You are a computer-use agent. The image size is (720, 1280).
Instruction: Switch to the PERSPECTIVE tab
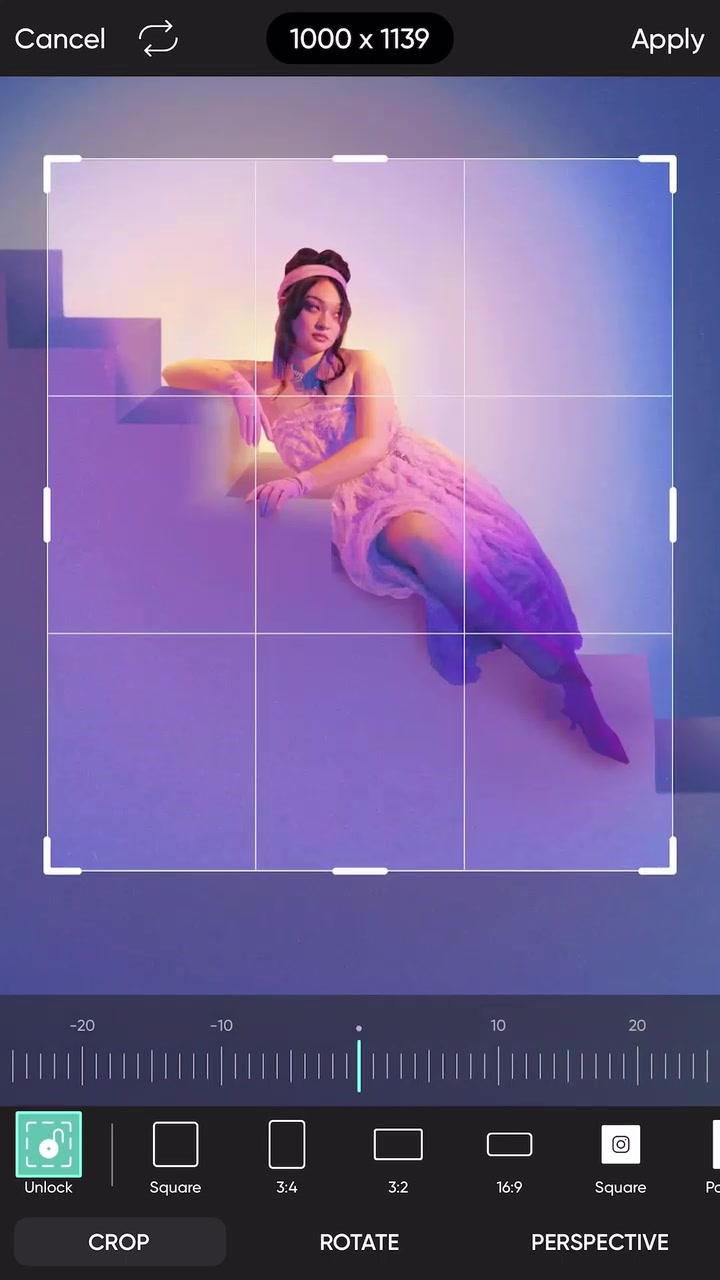(x=599, y=1242)
